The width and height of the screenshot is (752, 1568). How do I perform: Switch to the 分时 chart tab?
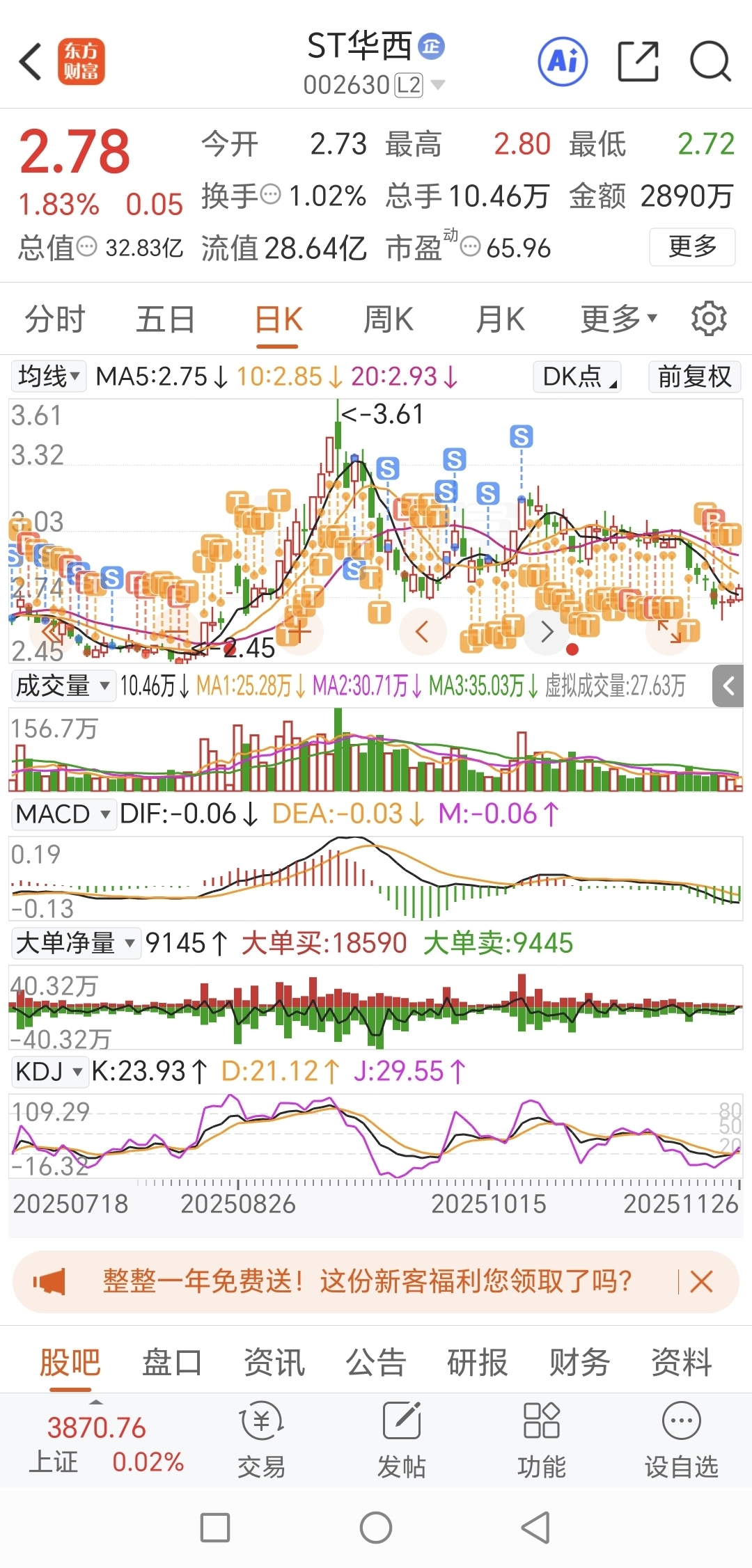click(x=54, y=320)
